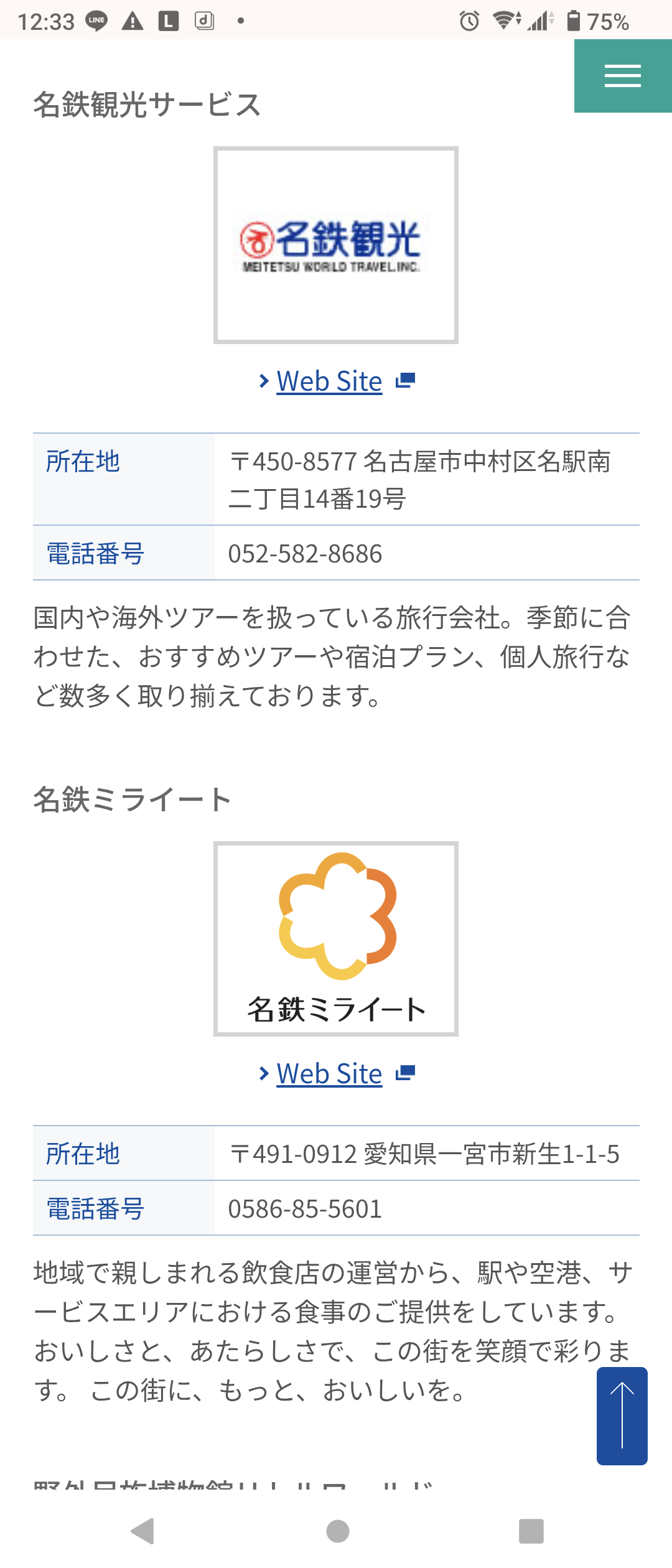Open the hamburger menu

pos(622,76)
